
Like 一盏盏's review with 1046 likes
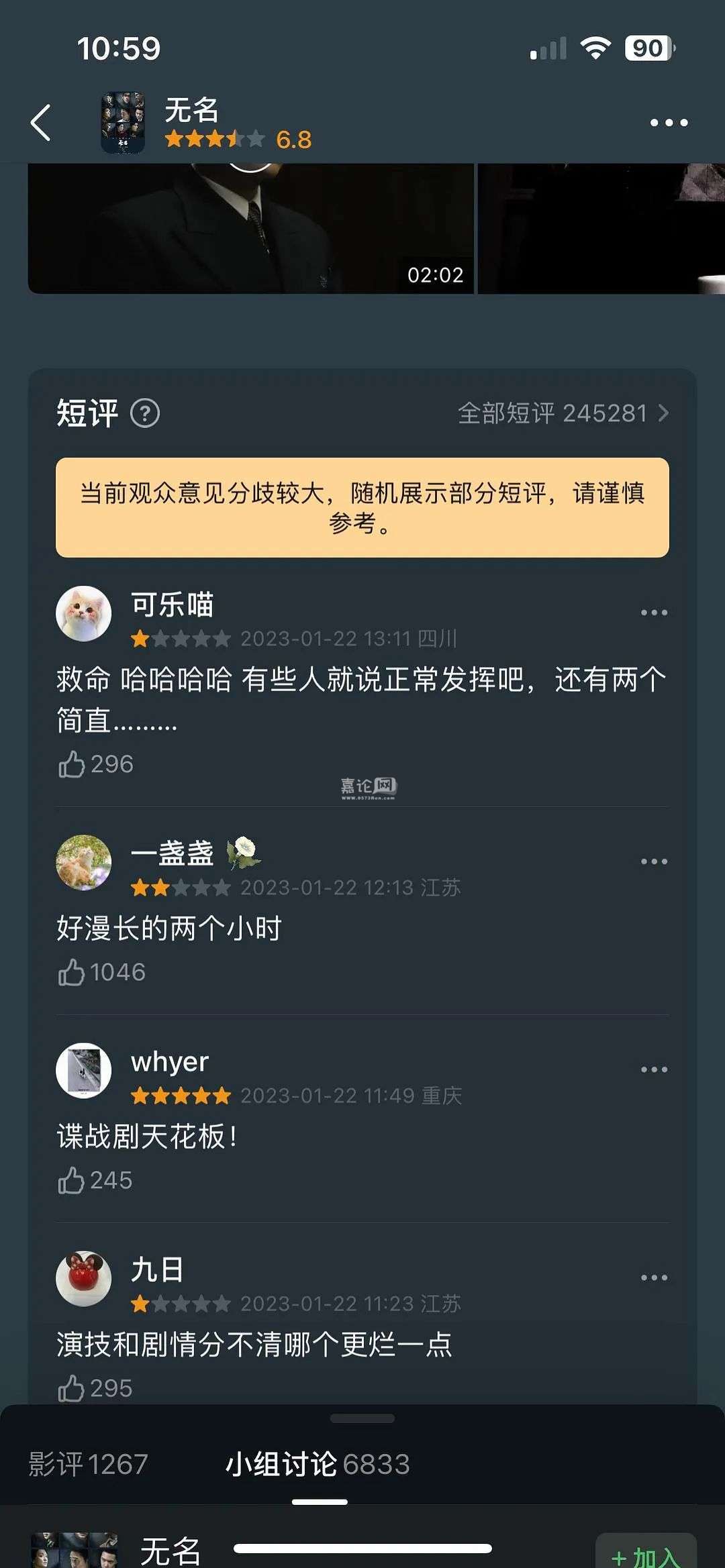72,972
